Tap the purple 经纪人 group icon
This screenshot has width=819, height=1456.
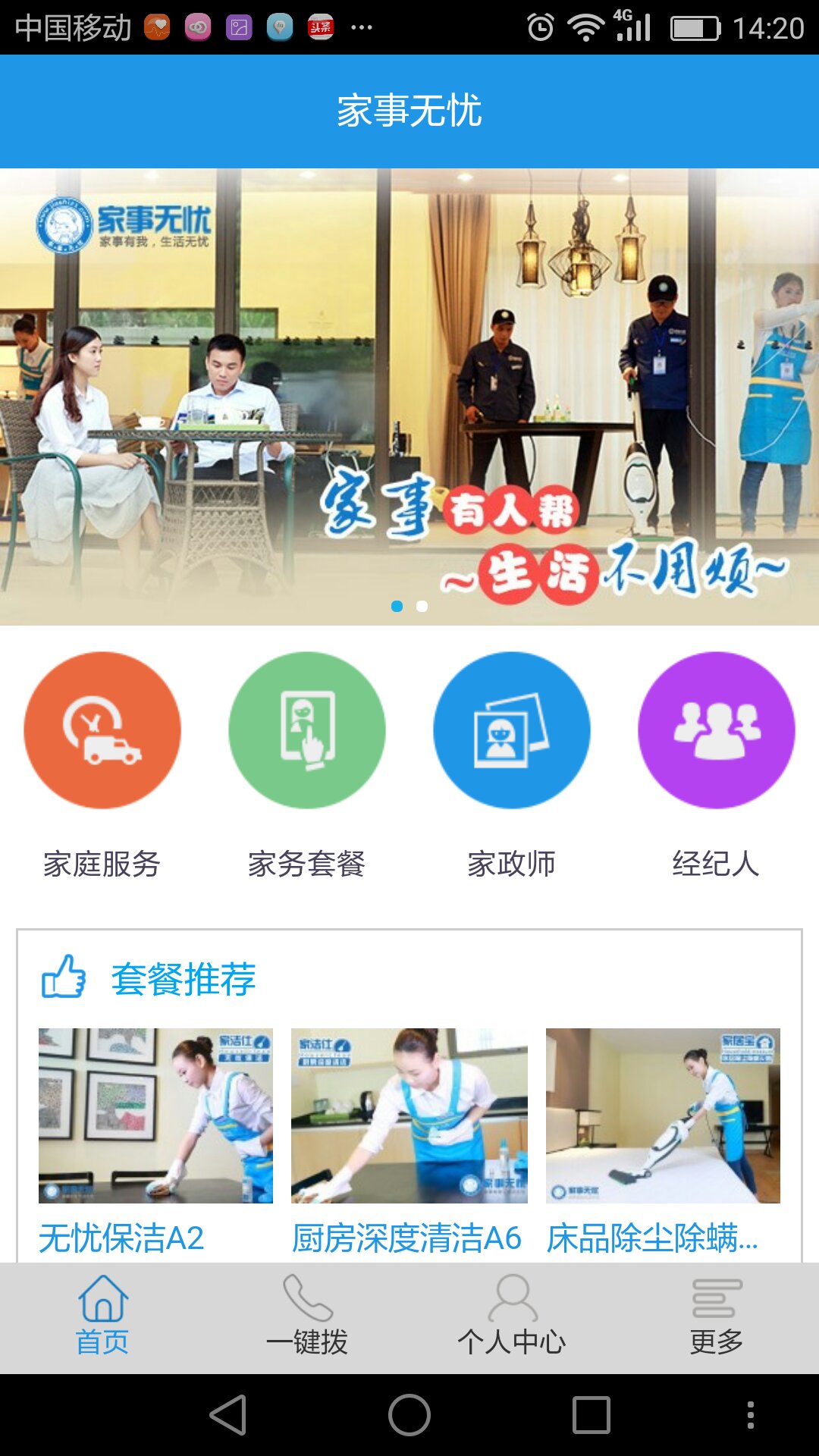717,730
